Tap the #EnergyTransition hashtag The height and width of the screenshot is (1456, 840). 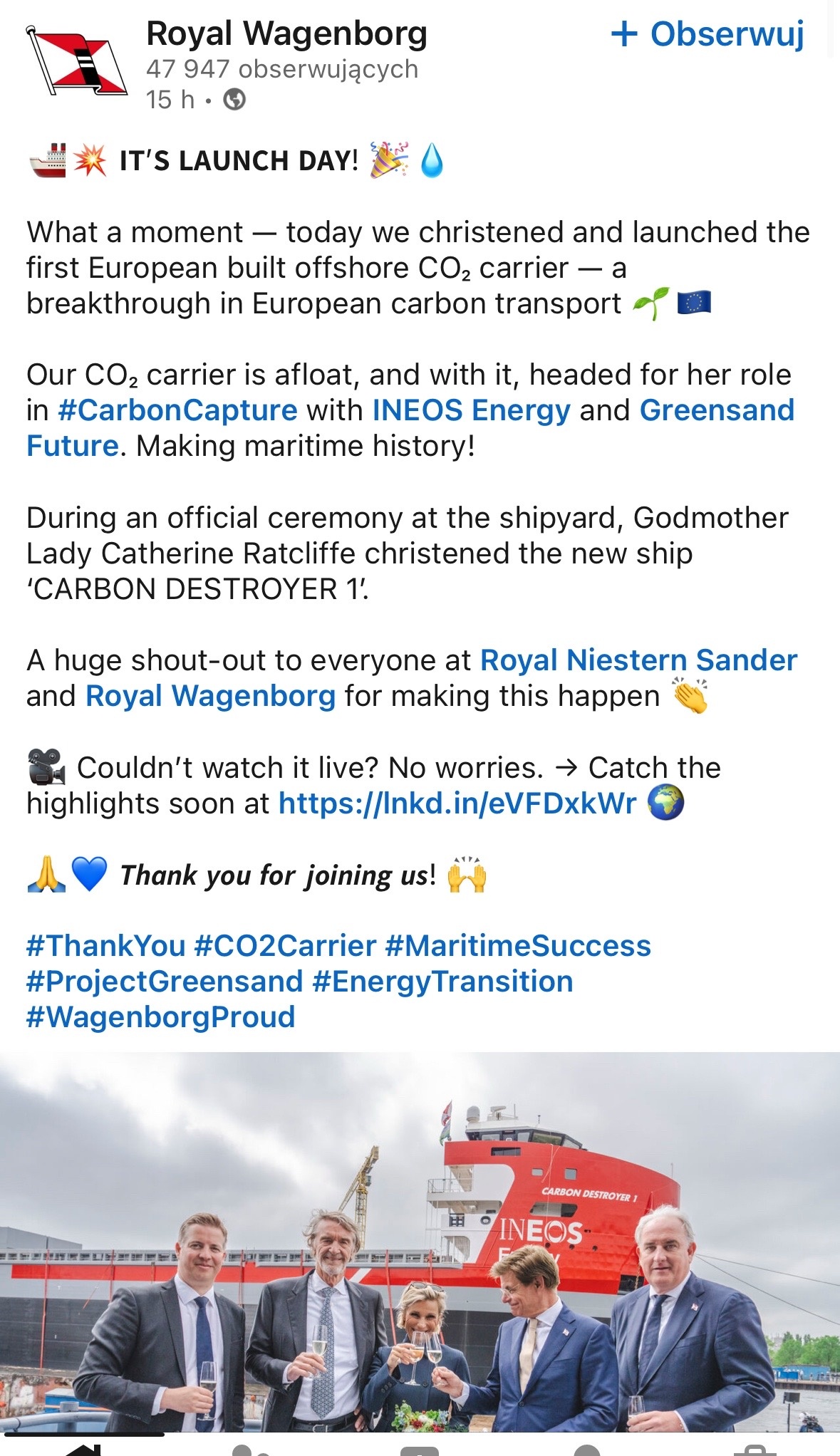[442, 982]
